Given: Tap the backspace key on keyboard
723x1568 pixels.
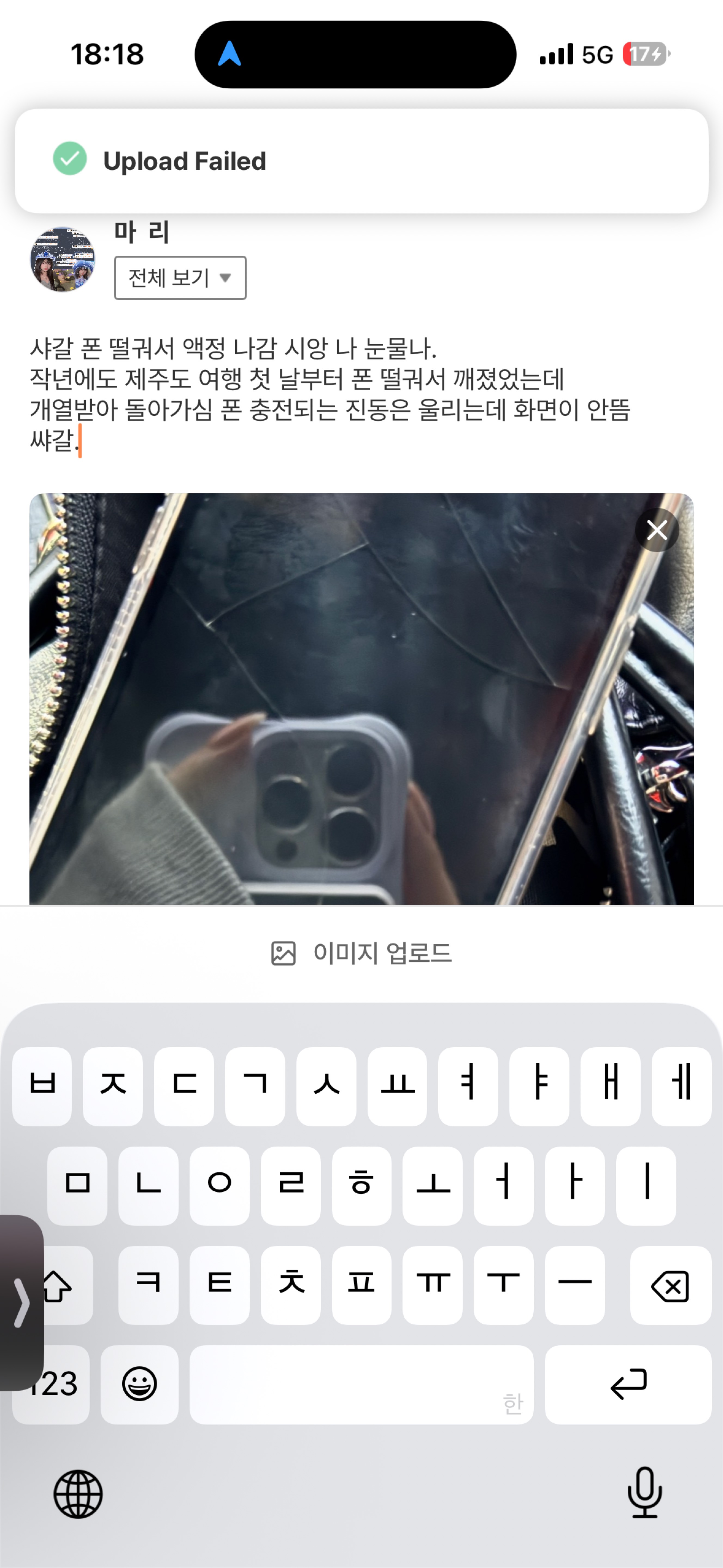Looking at the screenshot, I should coord(670,1285).
